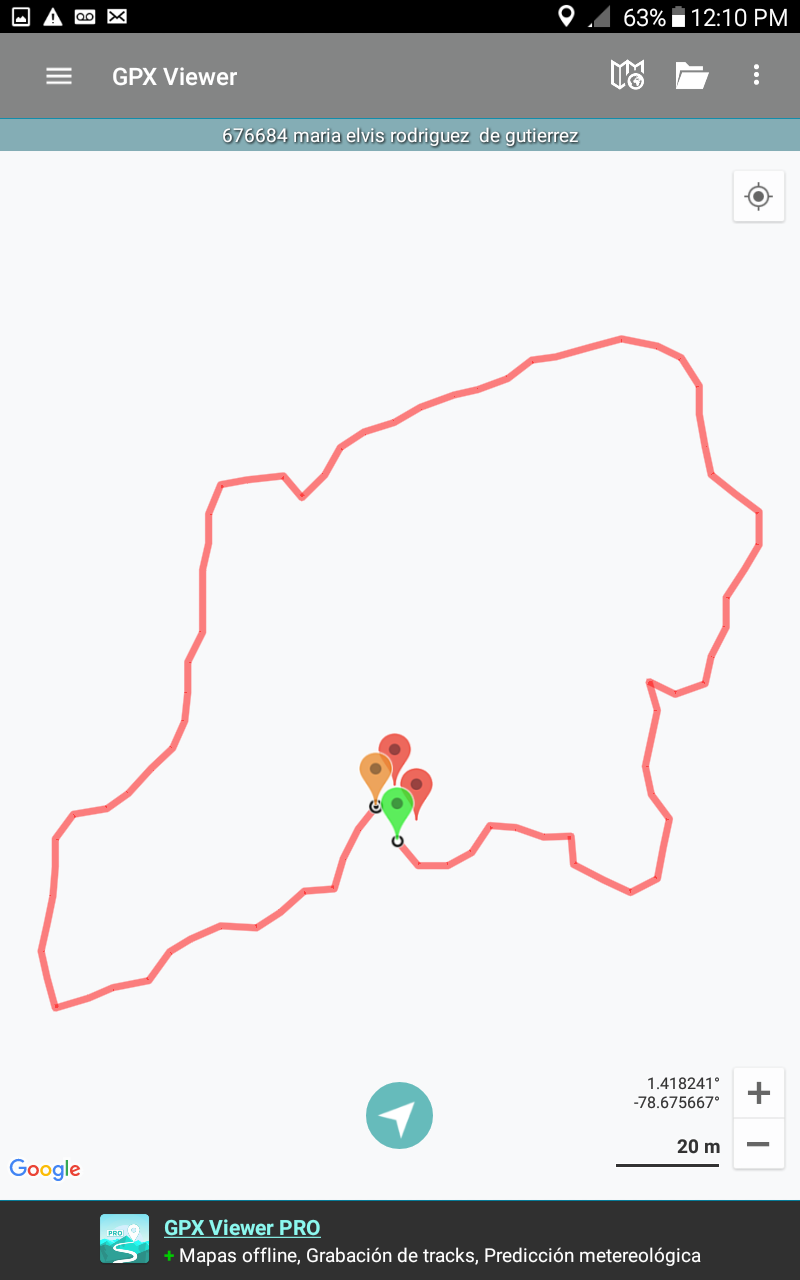The width and height of the screenshot is (800, 1280).
Task: Tap the track title banner
Action: (400, 135)
